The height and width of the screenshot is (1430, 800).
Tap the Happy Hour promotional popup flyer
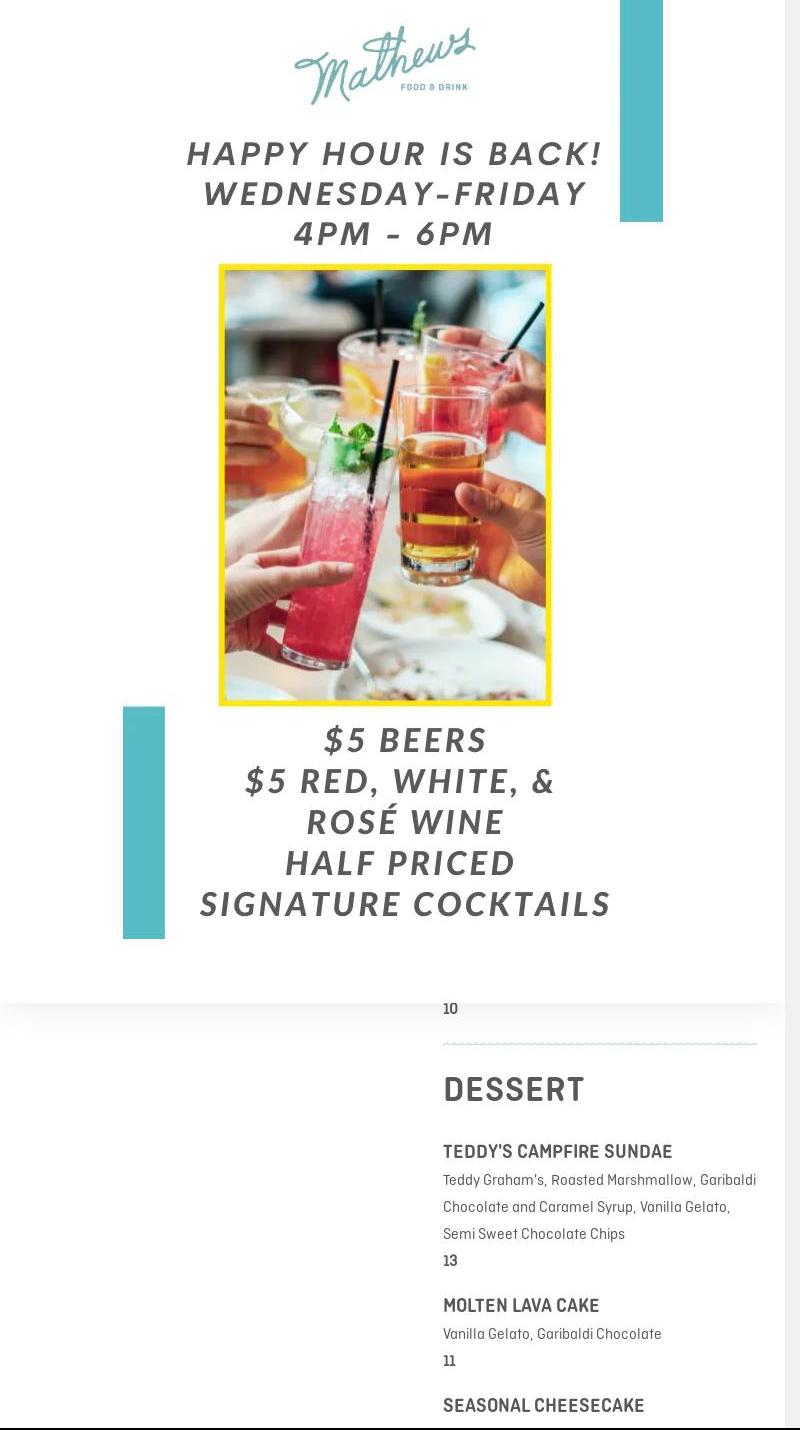point(392,500)
